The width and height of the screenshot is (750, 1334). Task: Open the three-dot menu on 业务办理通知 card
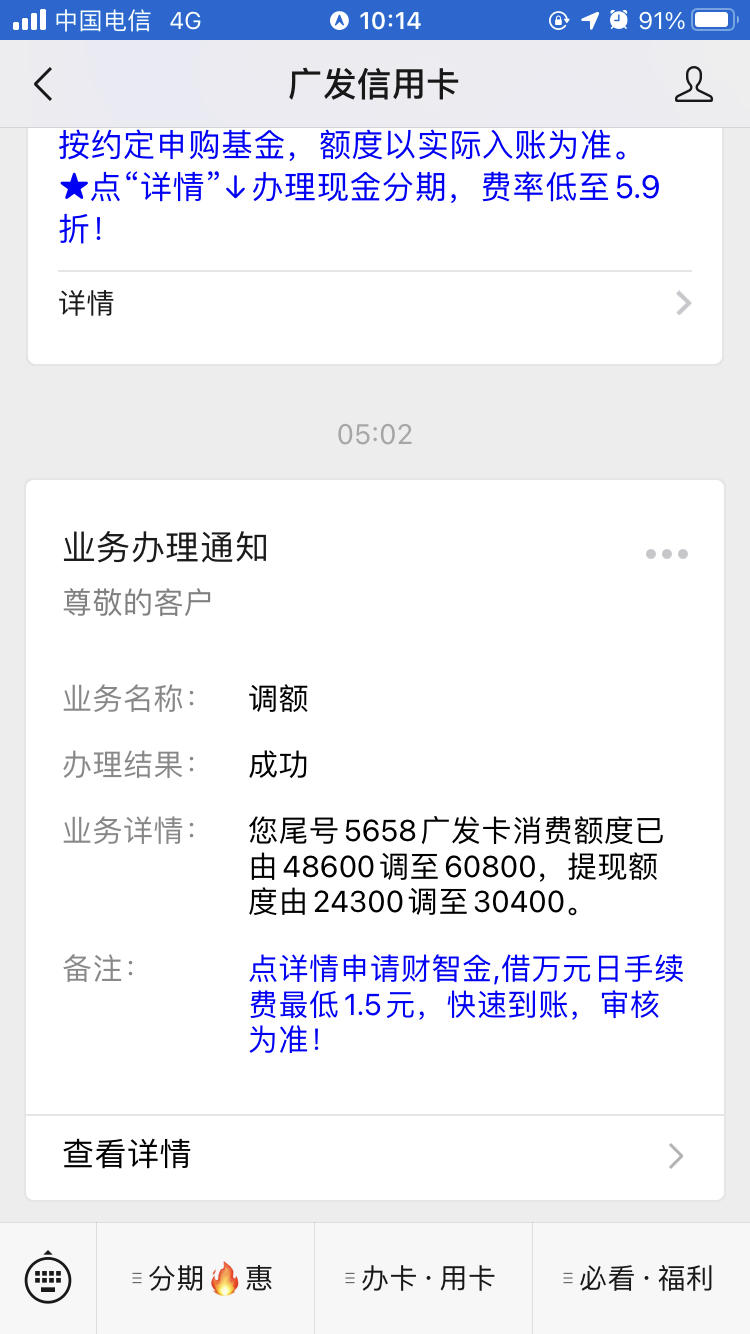point(667,553)
